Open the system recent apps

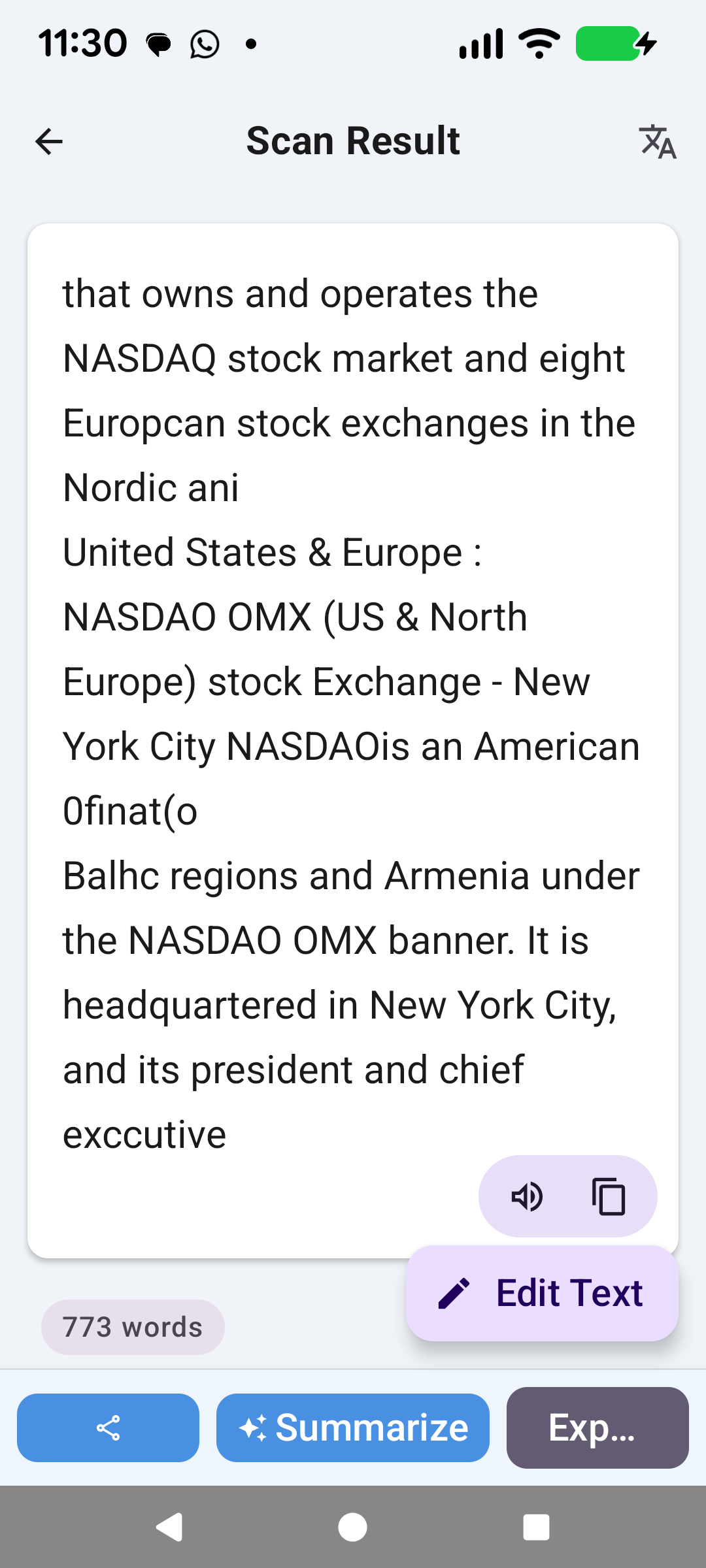click(x=536, y=1527)
